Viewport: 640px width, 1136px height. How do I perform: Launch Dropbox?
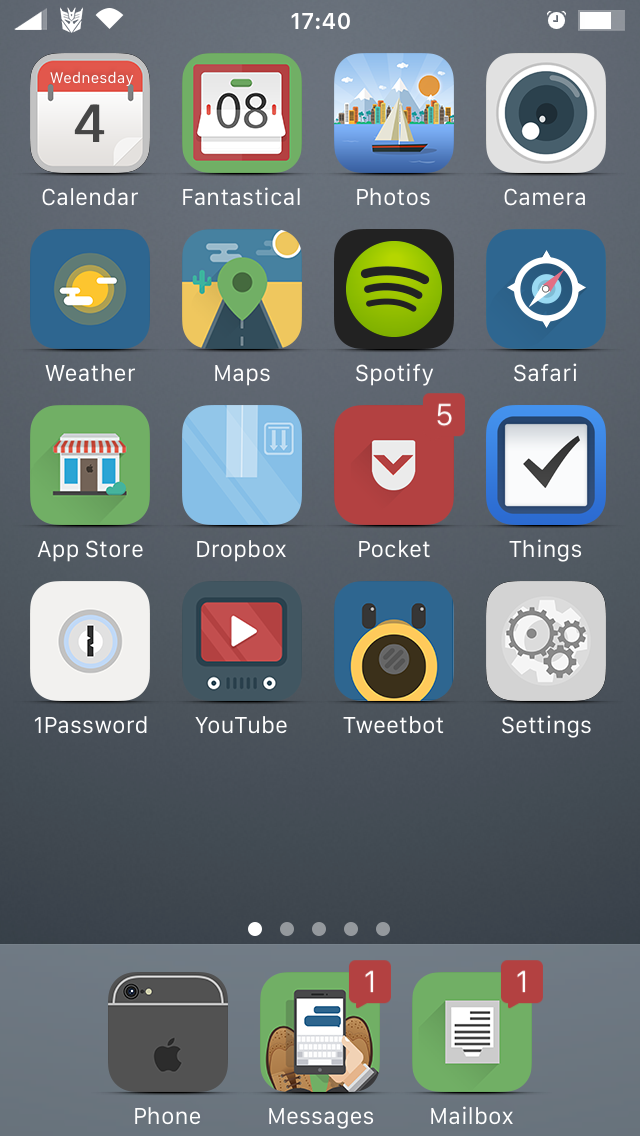(x=241, y=465)
